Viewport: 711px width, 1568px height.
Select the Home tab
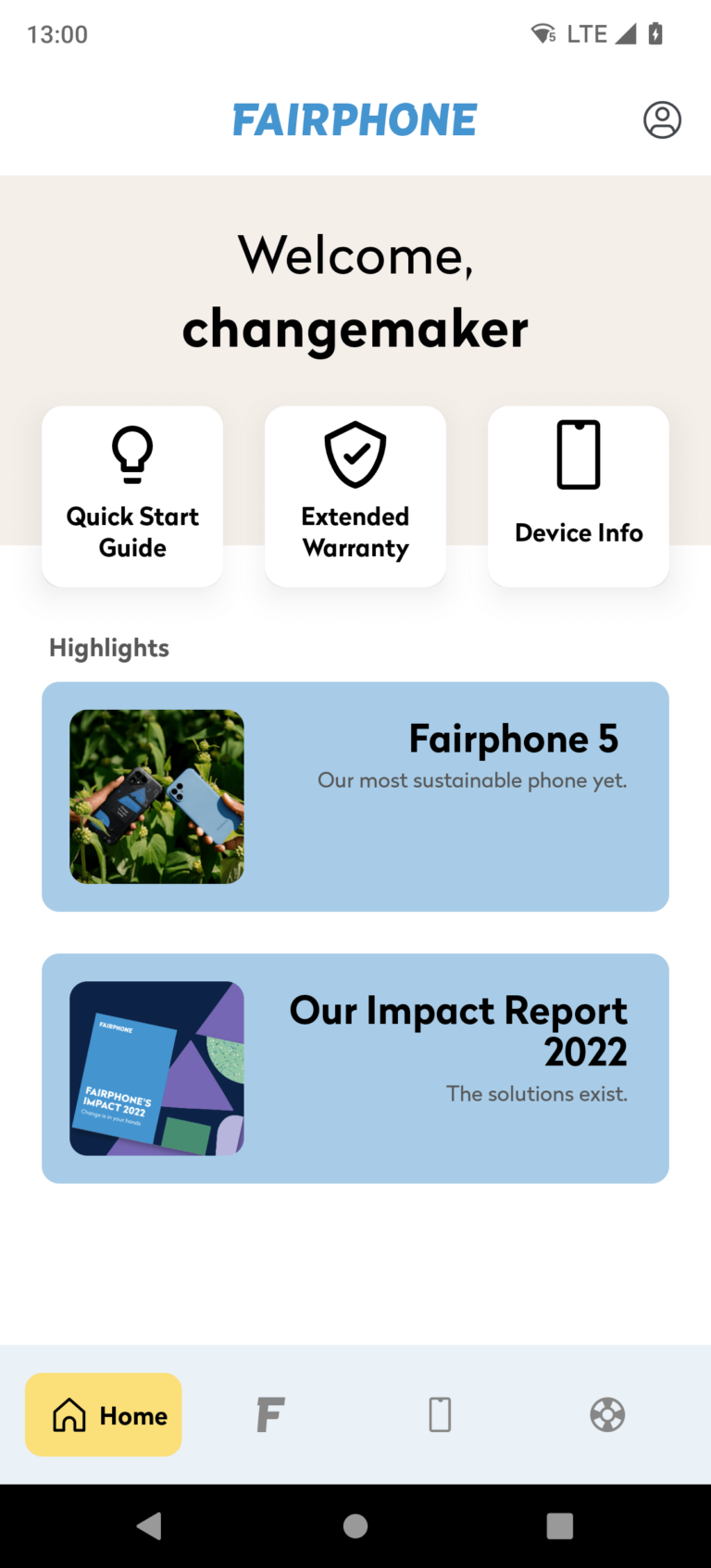click(x=104, y=1414)
